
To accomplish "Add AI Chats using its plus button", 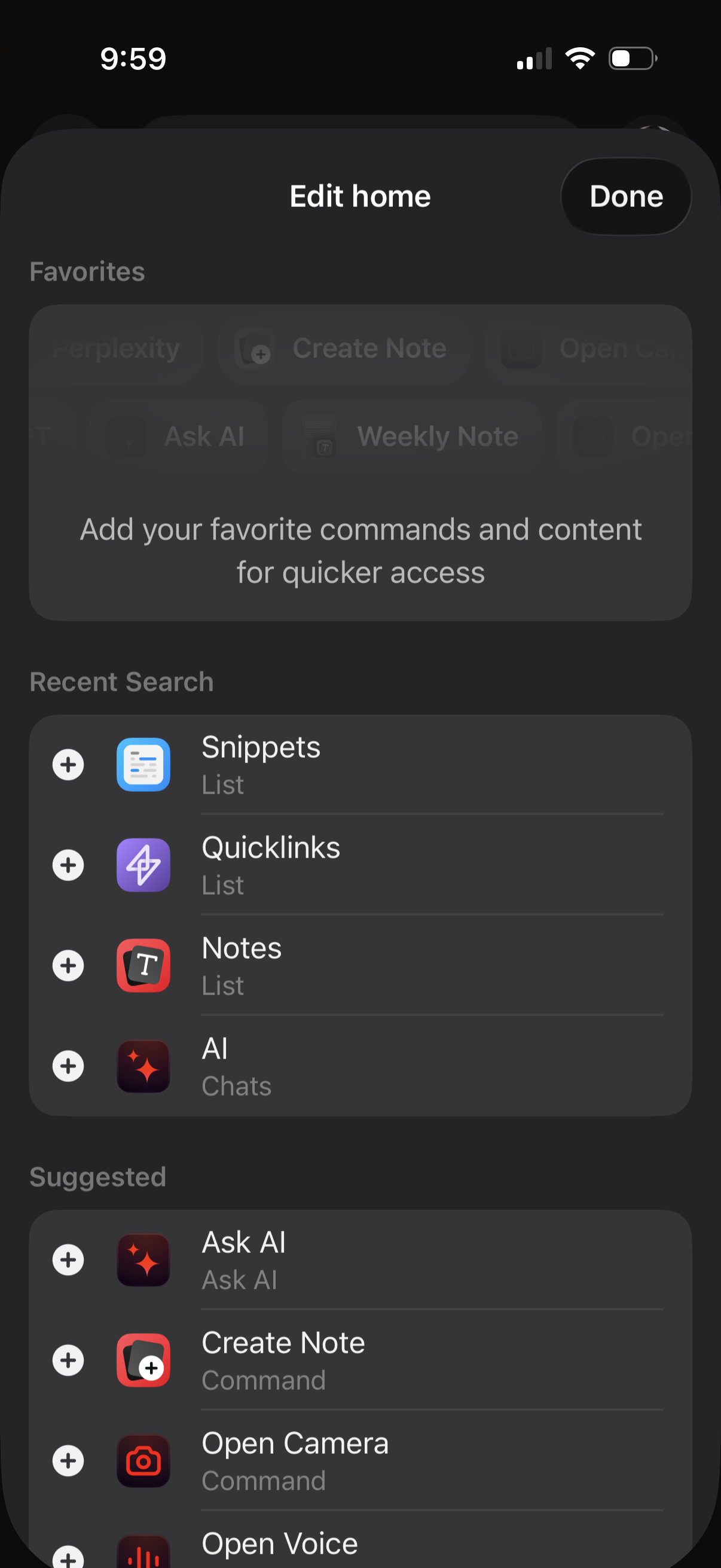I will coord(68,1066).
